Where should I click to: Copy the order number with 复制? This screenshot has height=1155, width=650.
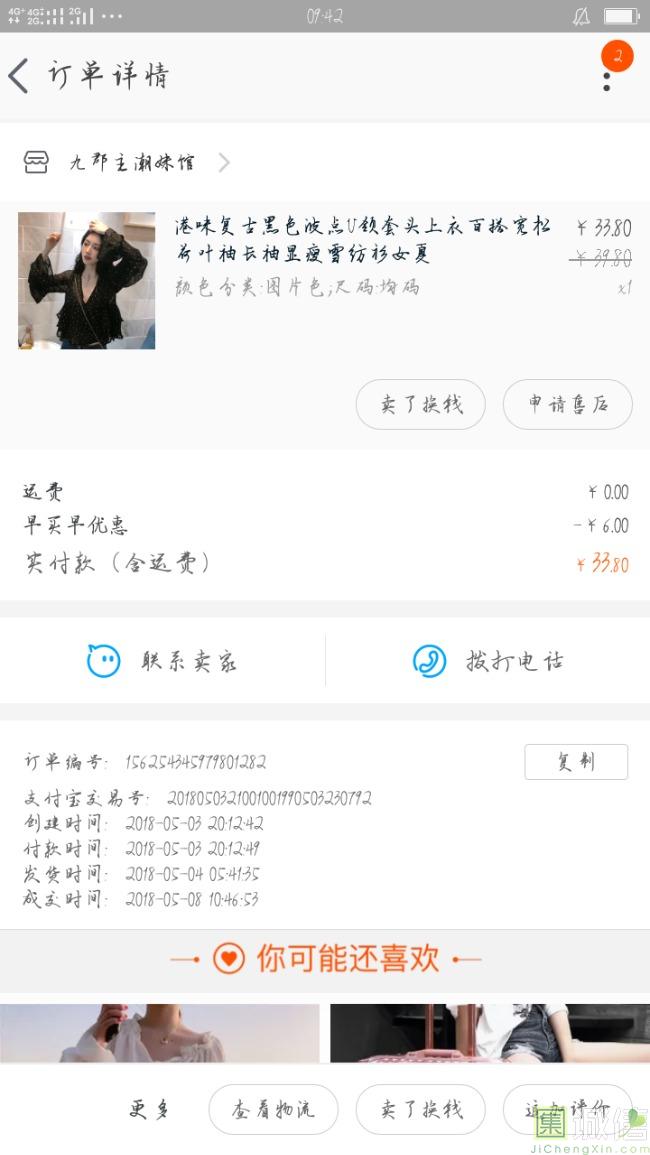(x=576, y=762)
